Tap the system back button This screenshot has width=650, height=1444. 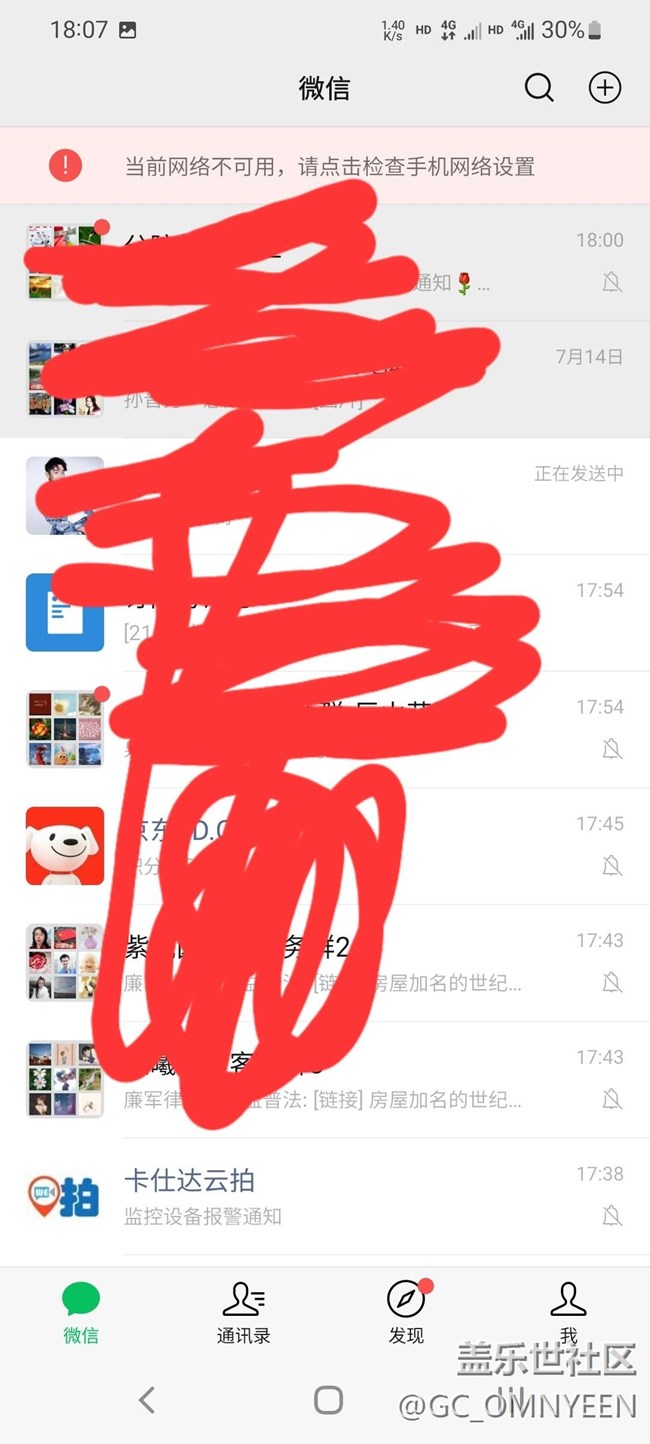point(147,1400)
